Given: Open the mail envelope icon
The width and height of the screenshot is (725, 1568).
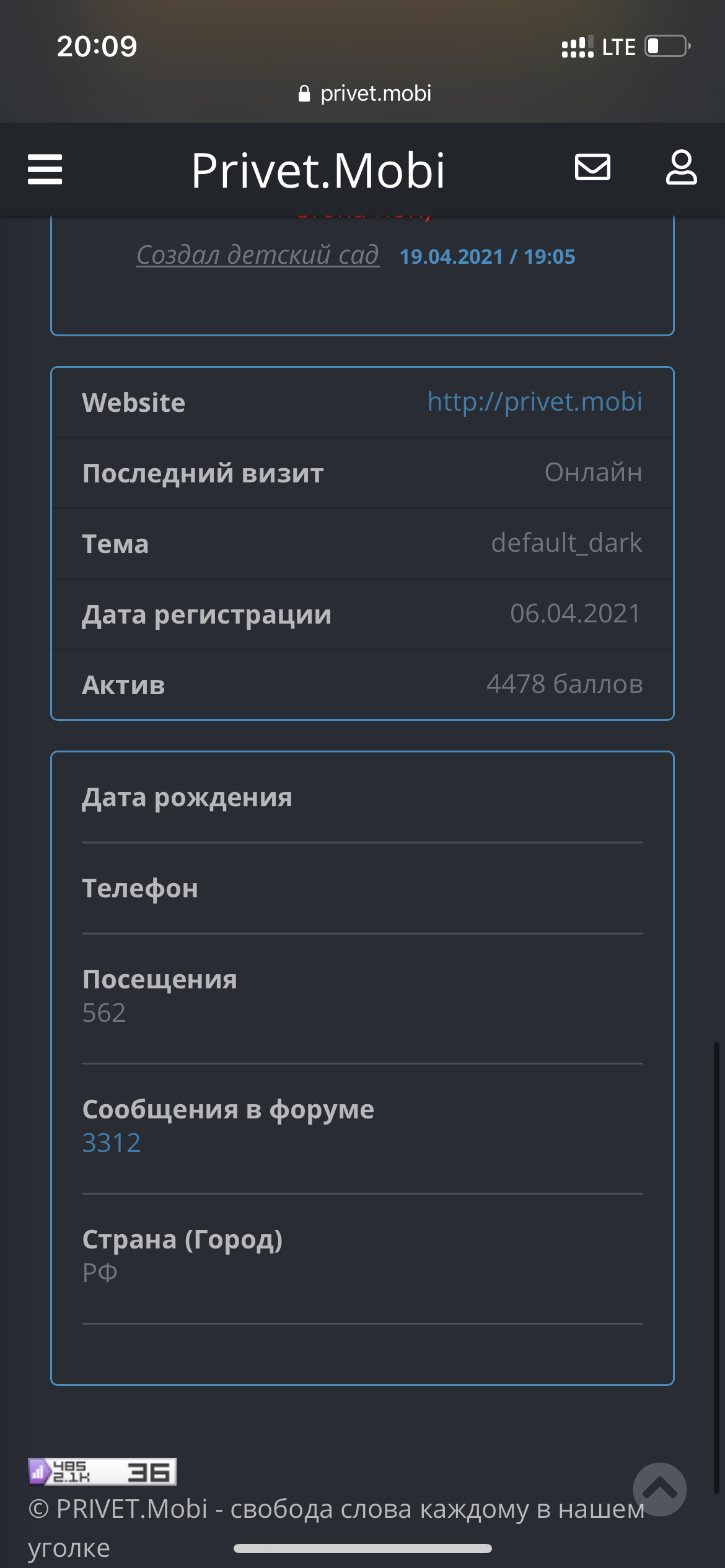Looking at the screenshot, I should tap(592, 167).
